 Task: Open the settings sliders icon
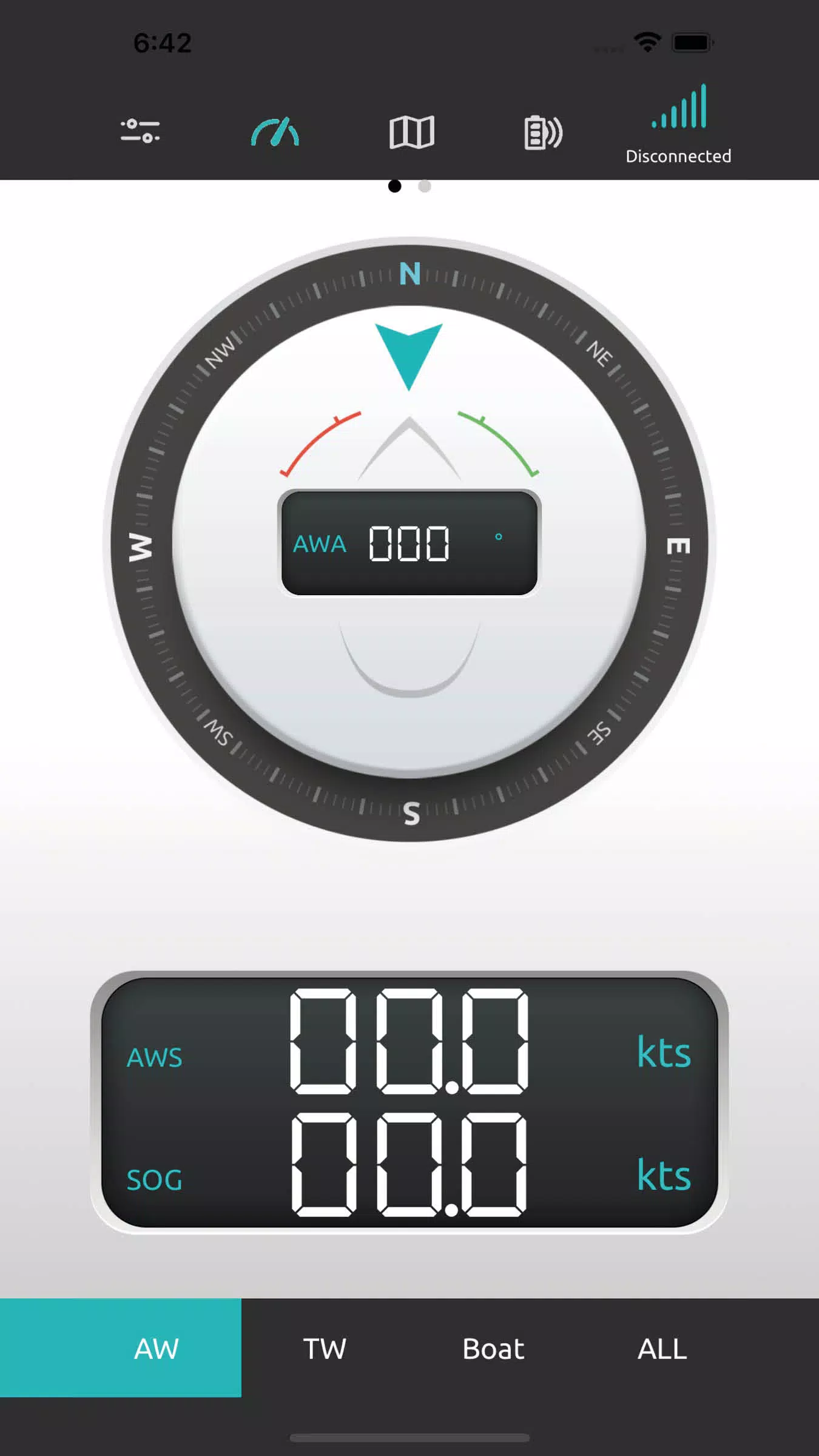[x=140, y=131]
